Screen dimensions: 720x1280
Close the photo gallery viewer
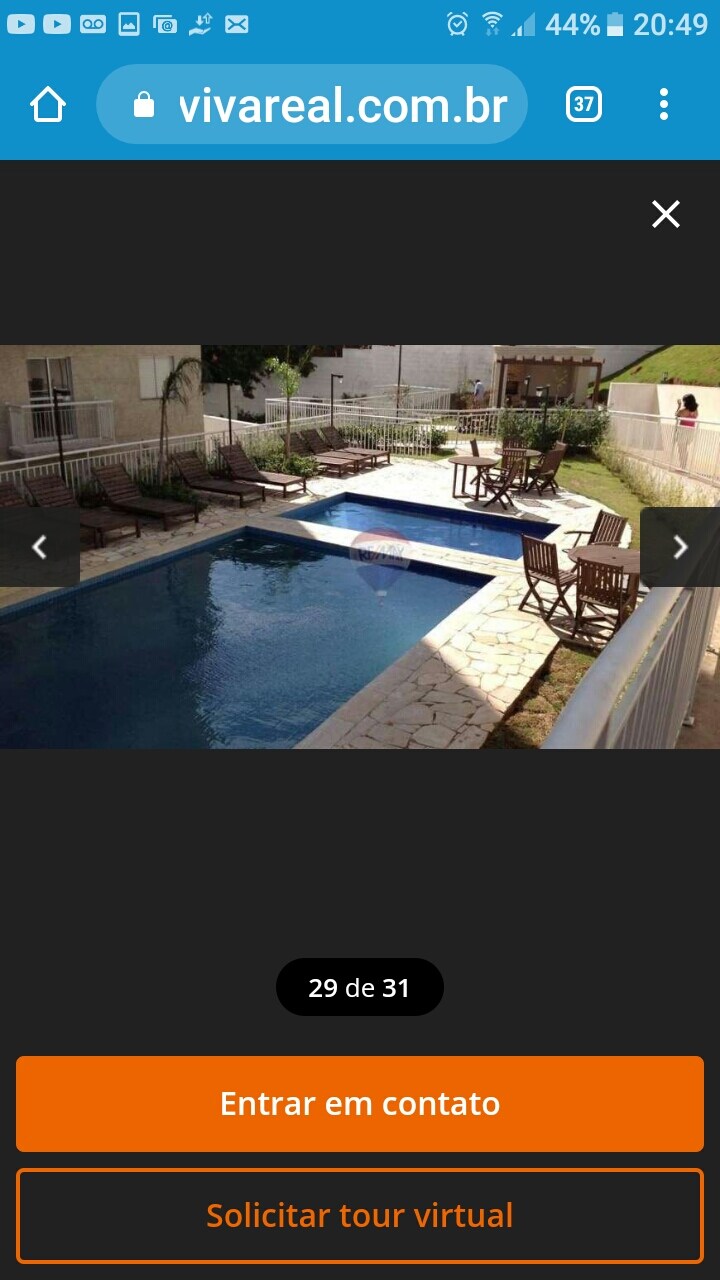click(x=666, y=214)
